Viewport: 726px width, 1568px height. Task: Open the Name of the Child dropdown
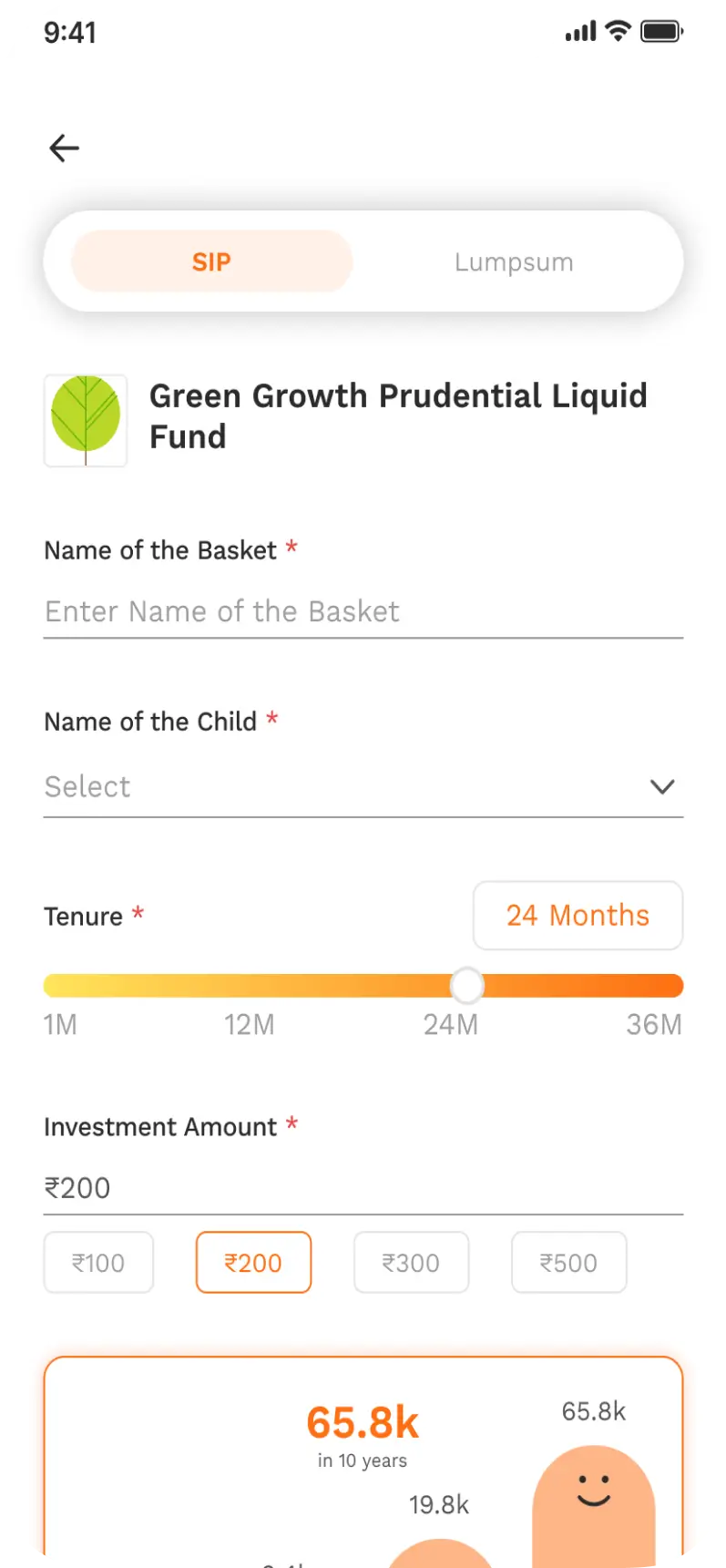(363, 785)
